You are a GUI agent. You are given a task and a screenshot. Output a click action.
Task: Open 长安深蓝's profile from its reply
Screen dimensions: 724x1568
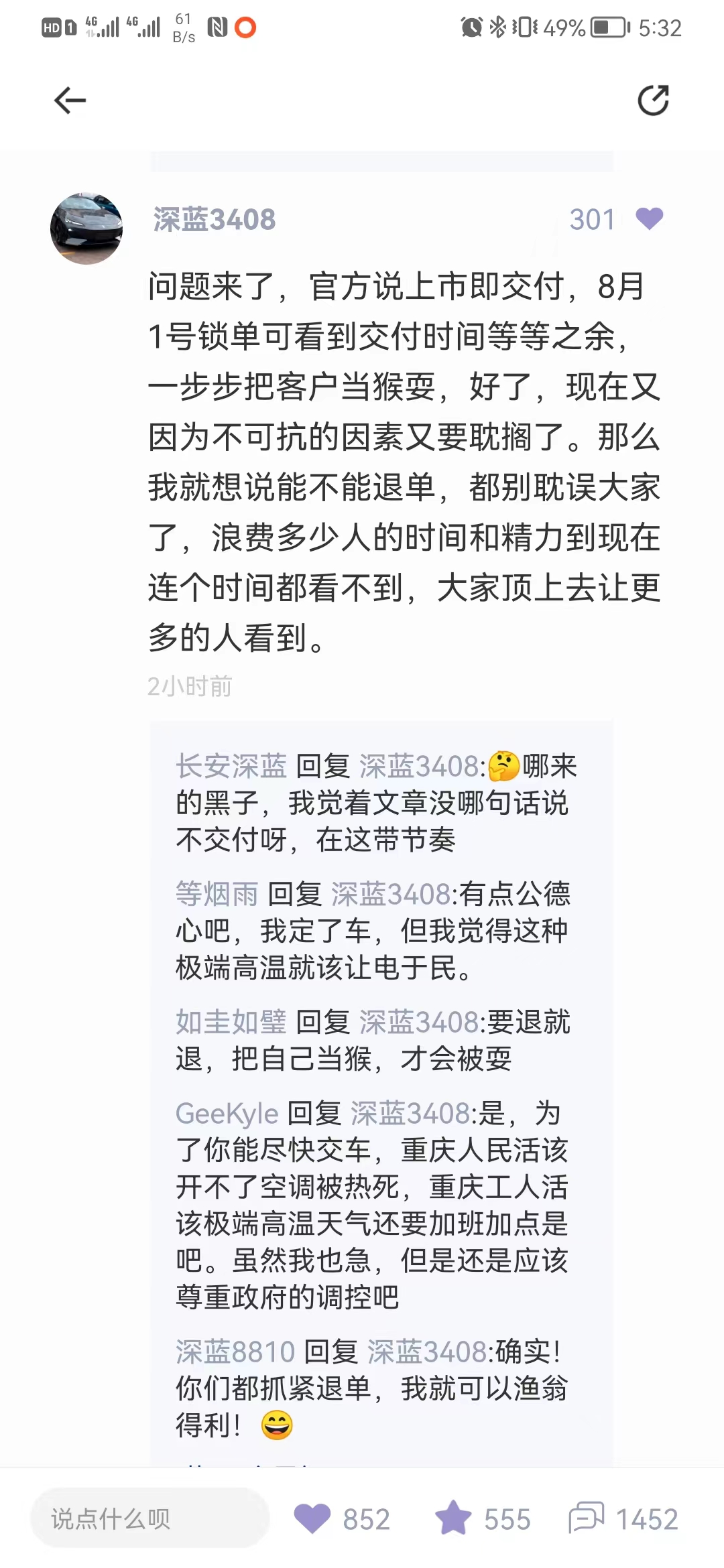231,766
